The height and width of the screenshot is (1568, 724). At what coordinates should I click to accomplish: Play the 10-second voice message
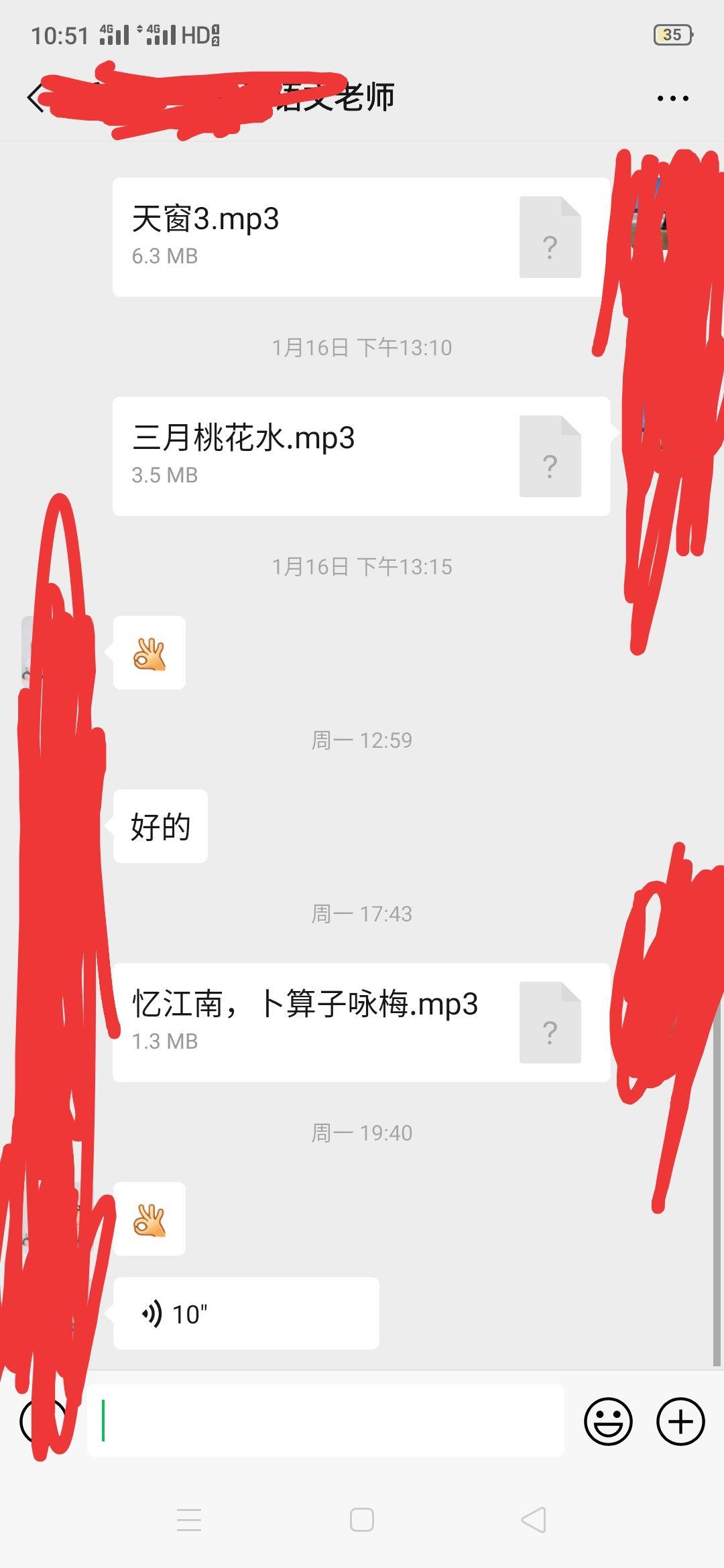click(x=246, y=1313)
